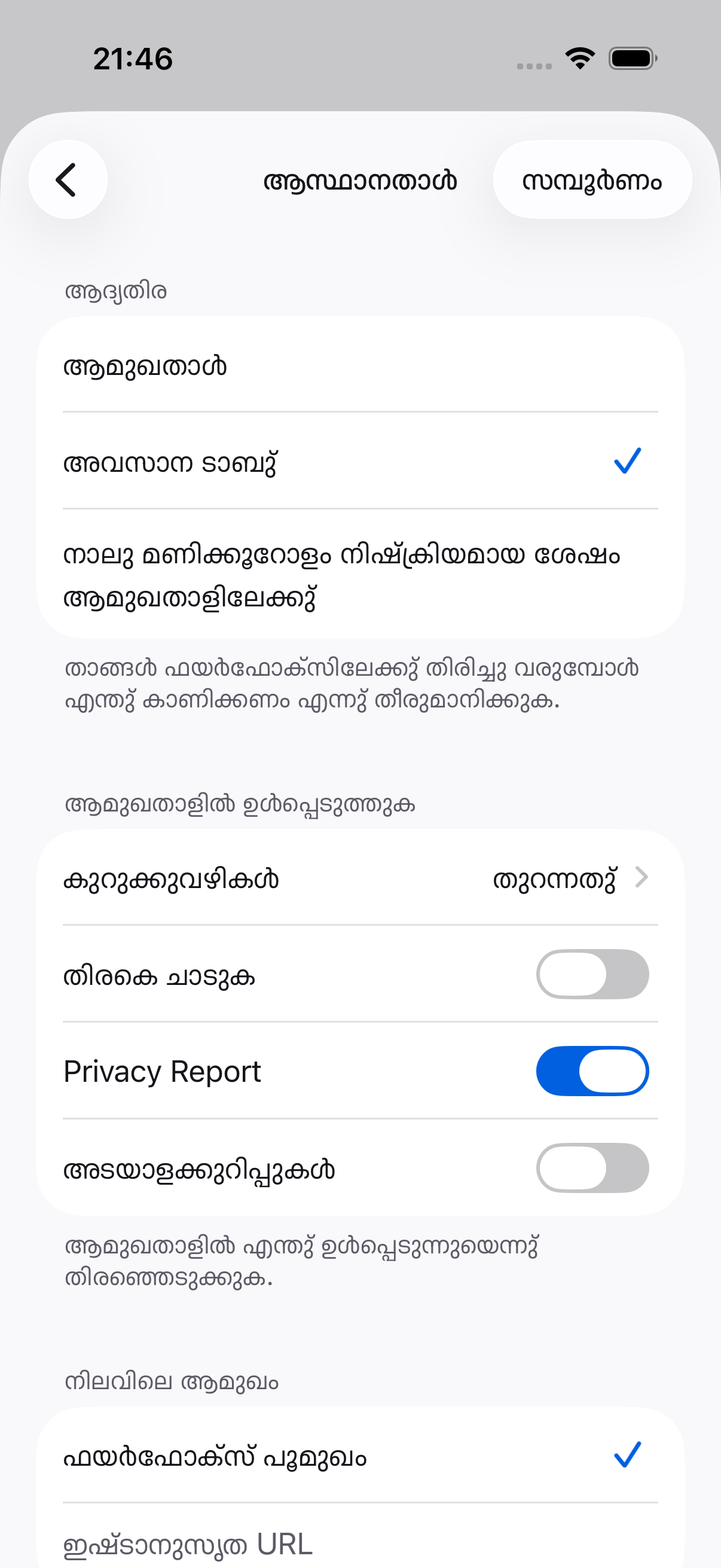The width and height of the screenshot is (721, 1568).
Task: Enable the തിരകെ ചാടുക switch
Action: coord(592,974)
